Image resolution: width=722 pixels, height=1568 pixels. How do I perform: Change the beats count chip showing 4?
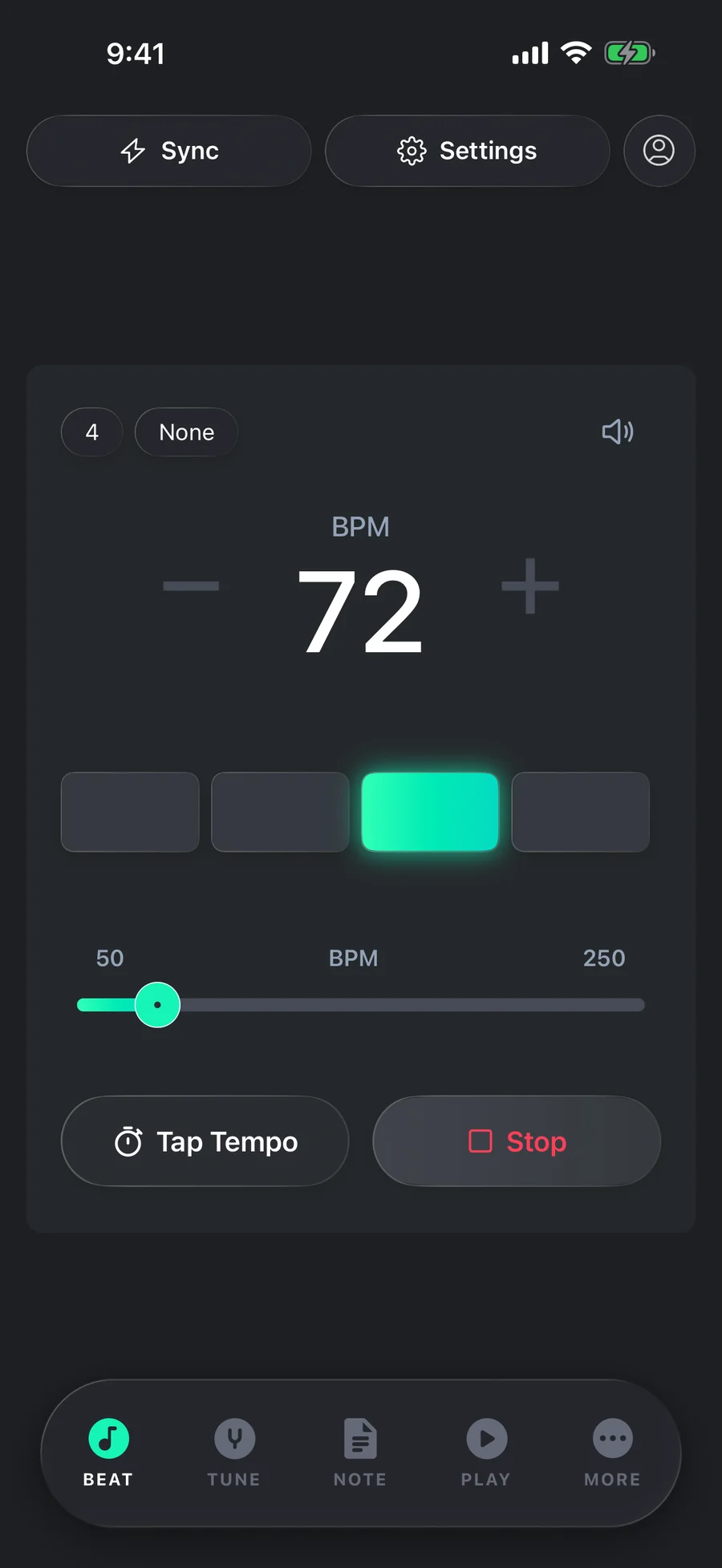92,432
